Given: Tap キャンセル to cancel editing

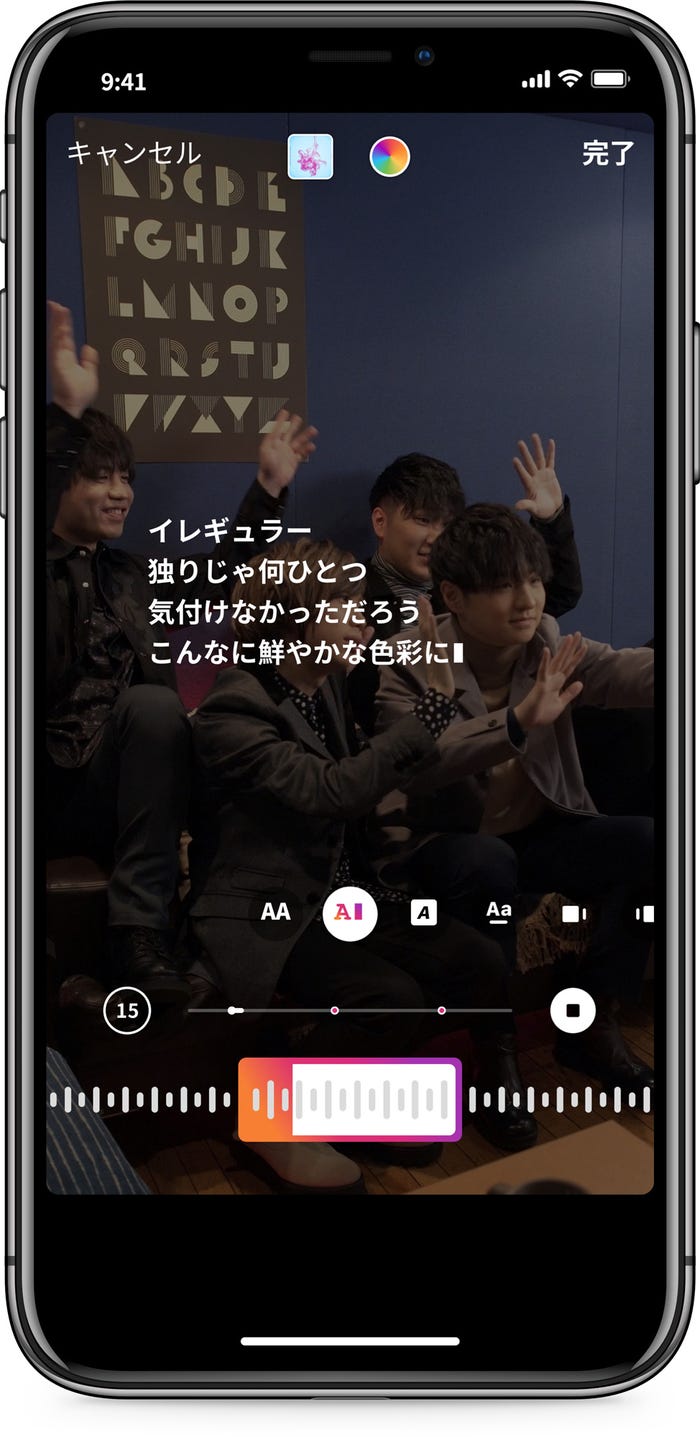Looking at the screenshot, I should tap(134, 153).
